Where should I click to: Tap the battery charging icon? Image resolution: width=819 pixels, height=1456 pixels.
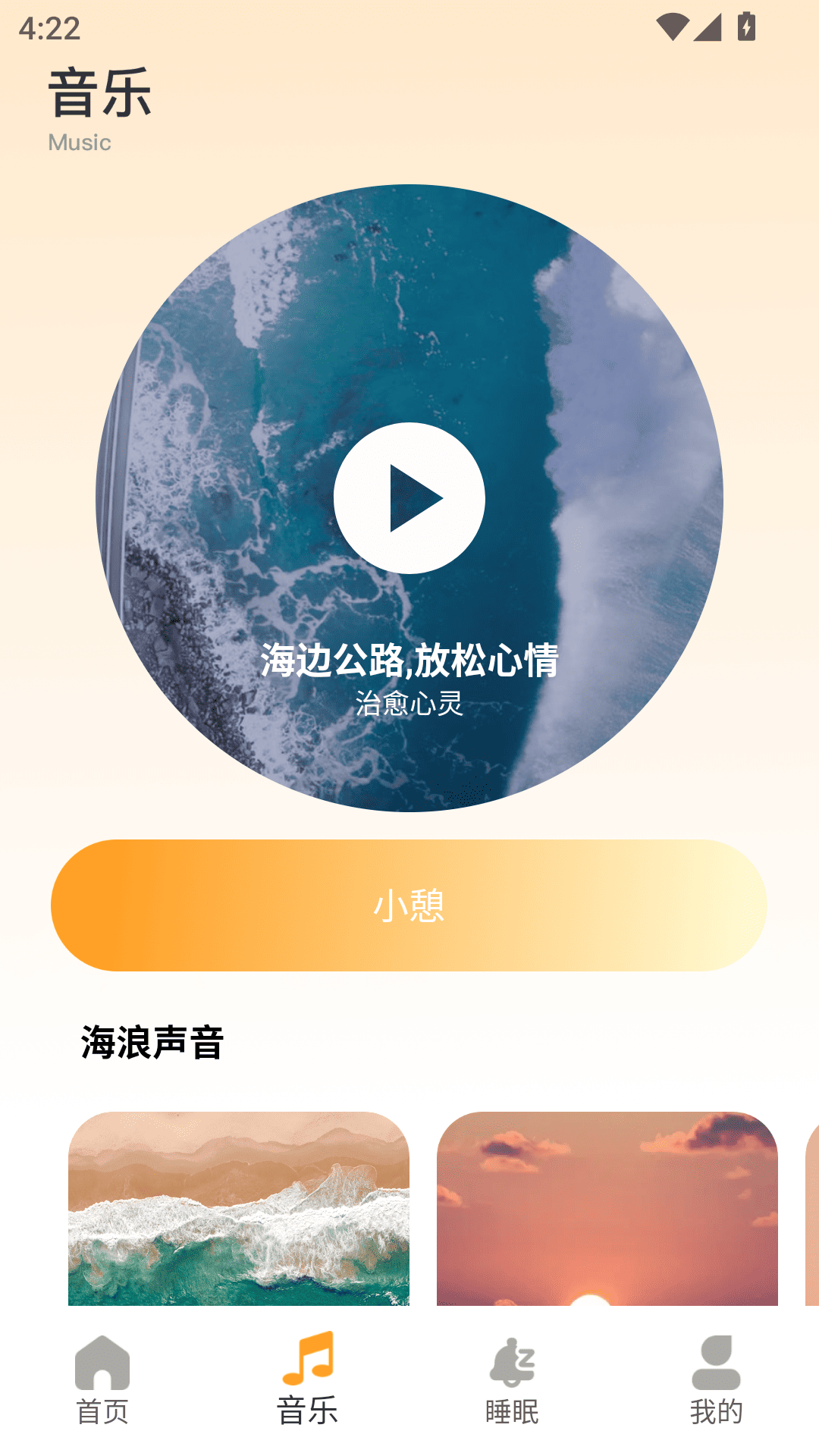tap(745, 25)
